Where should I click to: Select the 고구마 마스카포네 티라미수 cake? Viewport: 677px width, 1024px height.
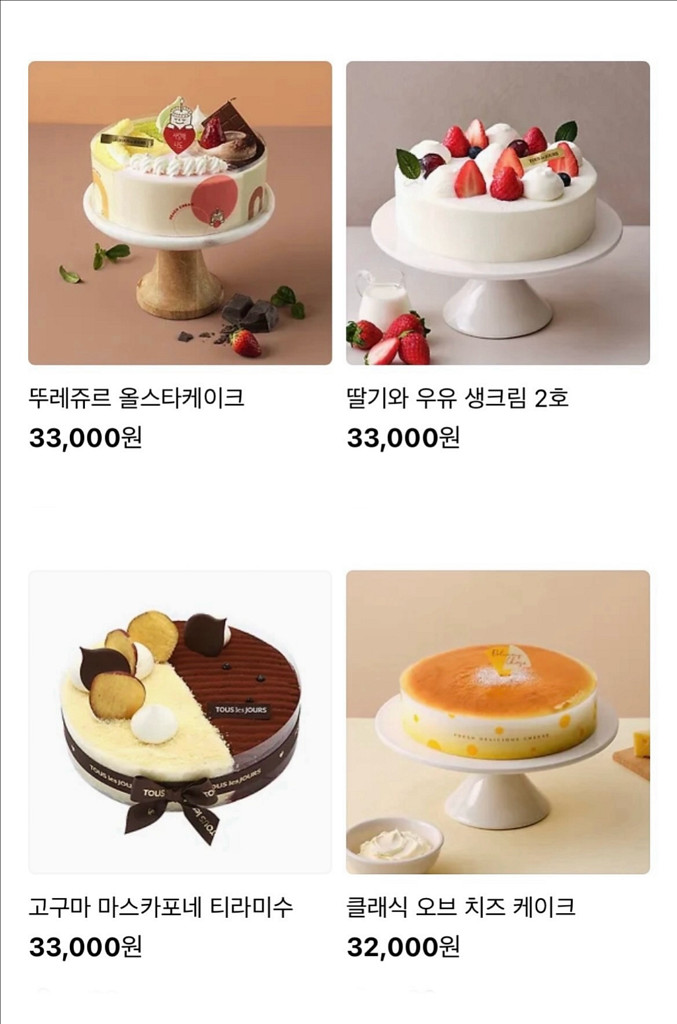[180, 722]
